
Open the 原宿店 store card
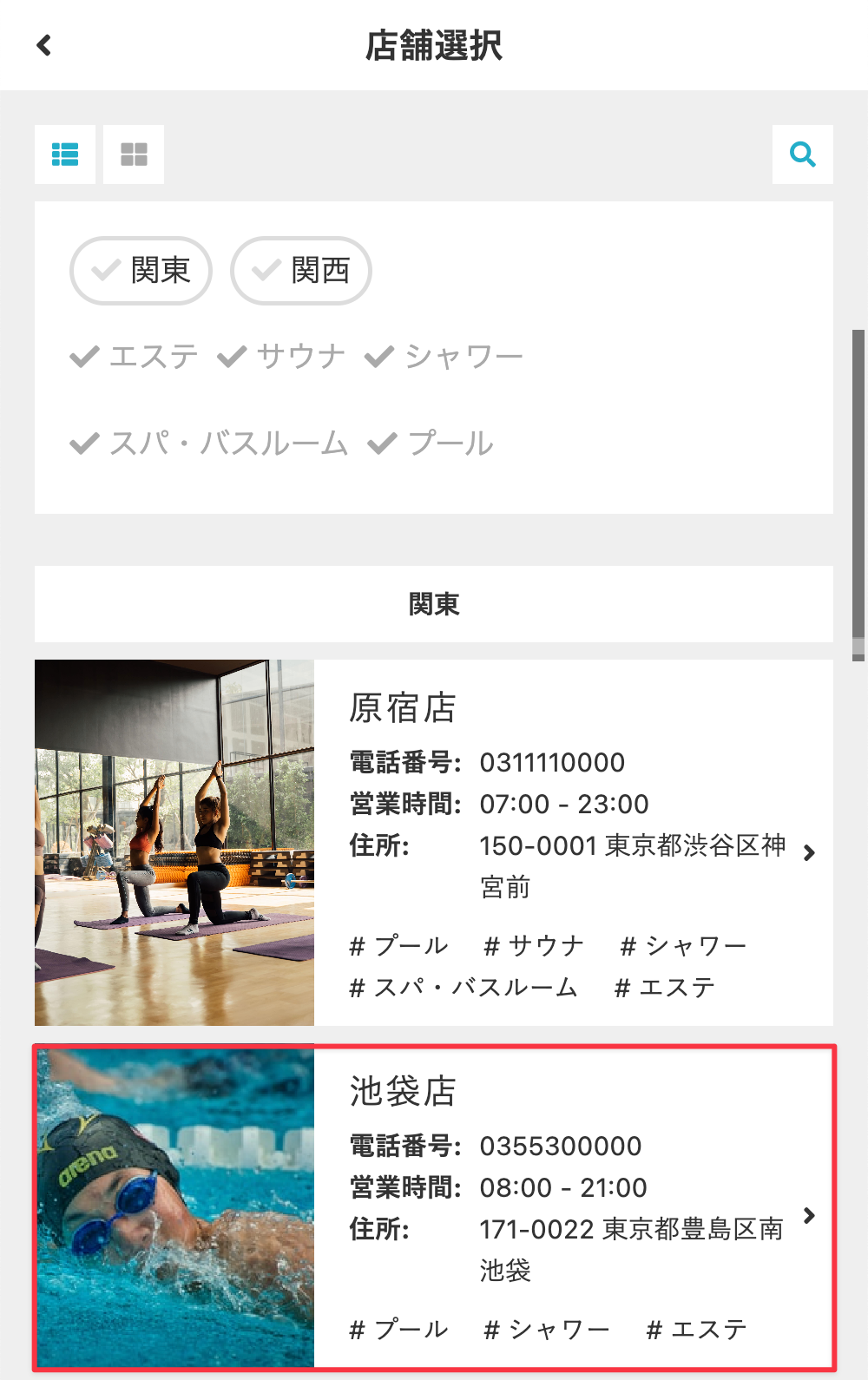click(x=573, y=842)
